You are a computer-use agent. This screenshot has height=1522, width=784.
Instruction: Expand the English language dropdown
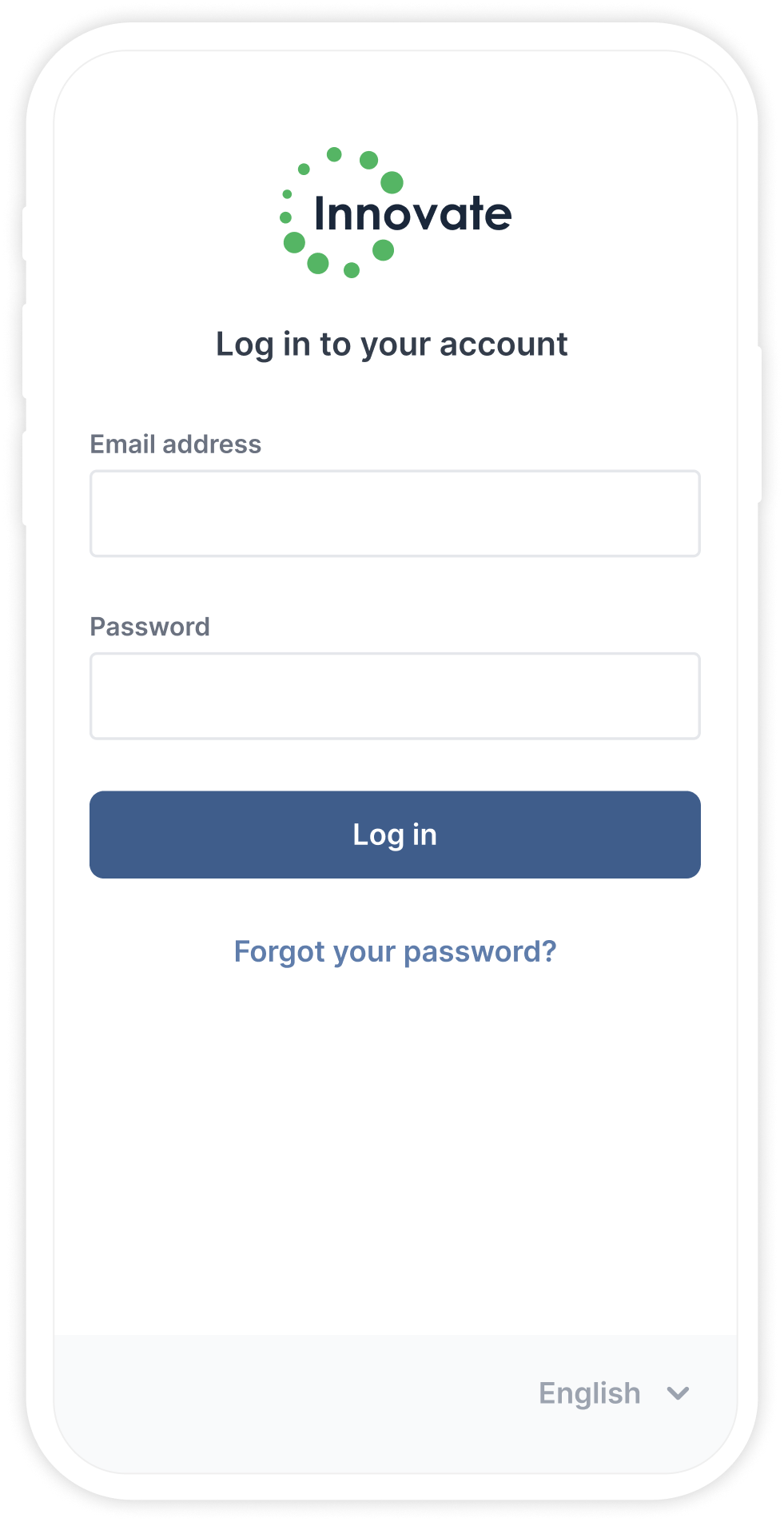pyautogui.click(x=614, y=1393)
